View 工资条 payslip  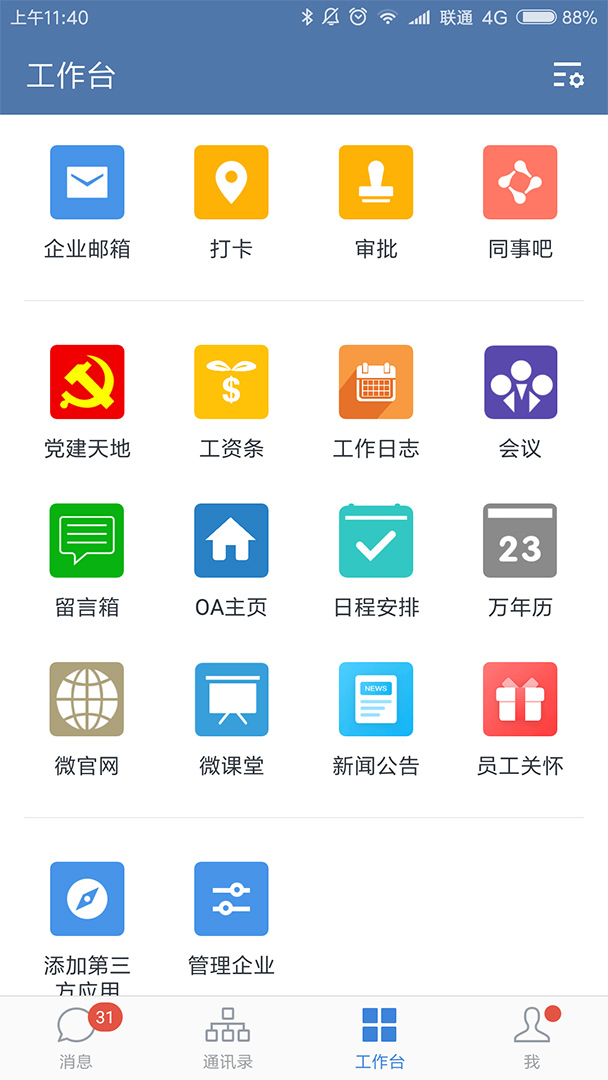231,382
